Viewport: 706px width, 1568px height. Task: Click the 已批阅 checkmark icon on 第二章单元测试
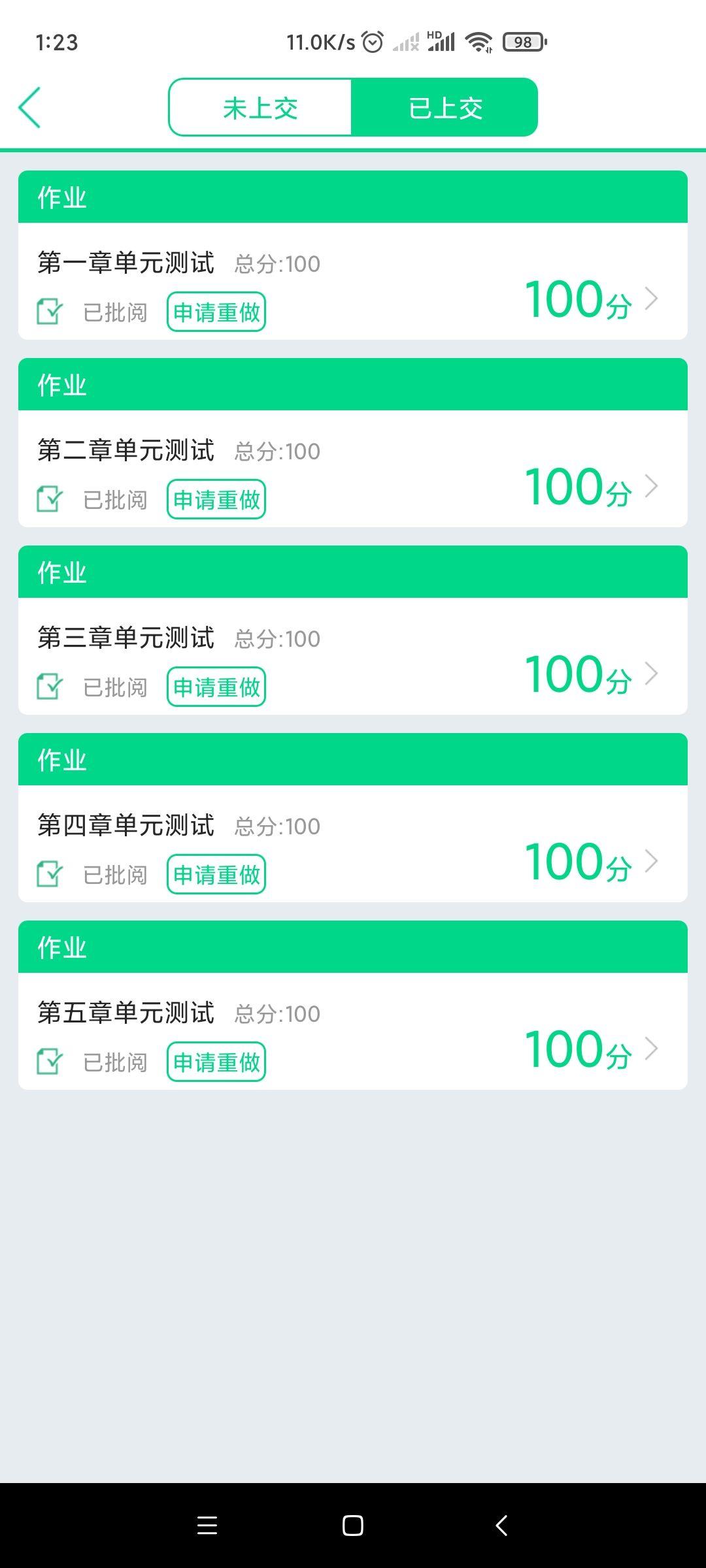(x=51, y=499)
